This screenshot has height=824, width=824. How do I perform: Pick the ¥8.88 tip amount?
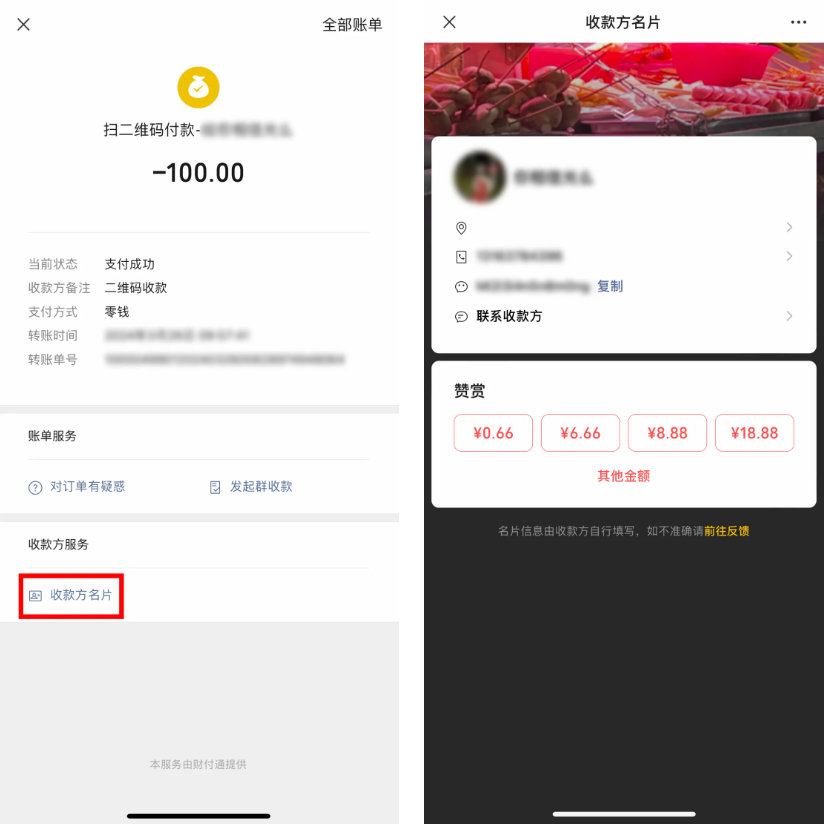(667, 433)
